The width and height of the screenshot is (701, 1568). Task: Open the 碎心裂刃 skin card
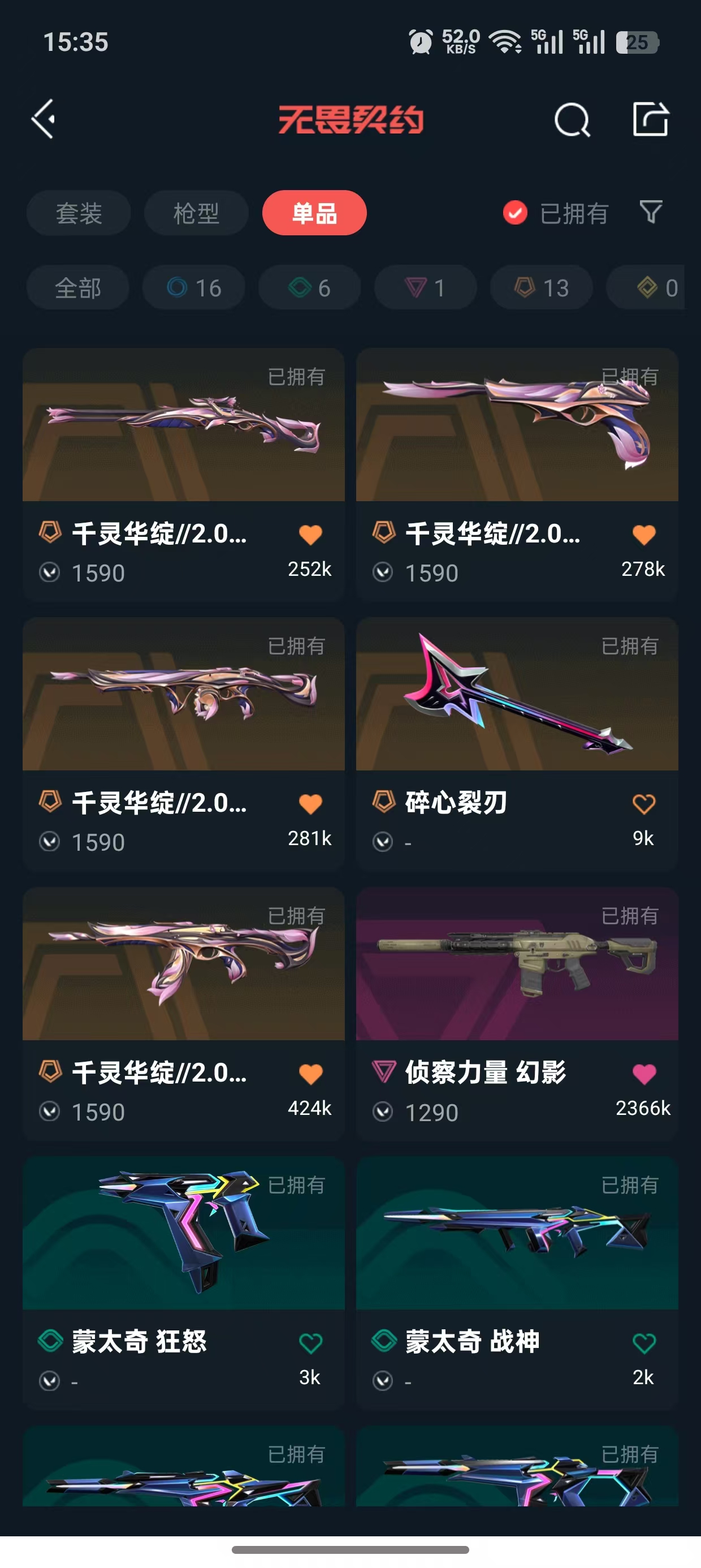pos(517,695)
